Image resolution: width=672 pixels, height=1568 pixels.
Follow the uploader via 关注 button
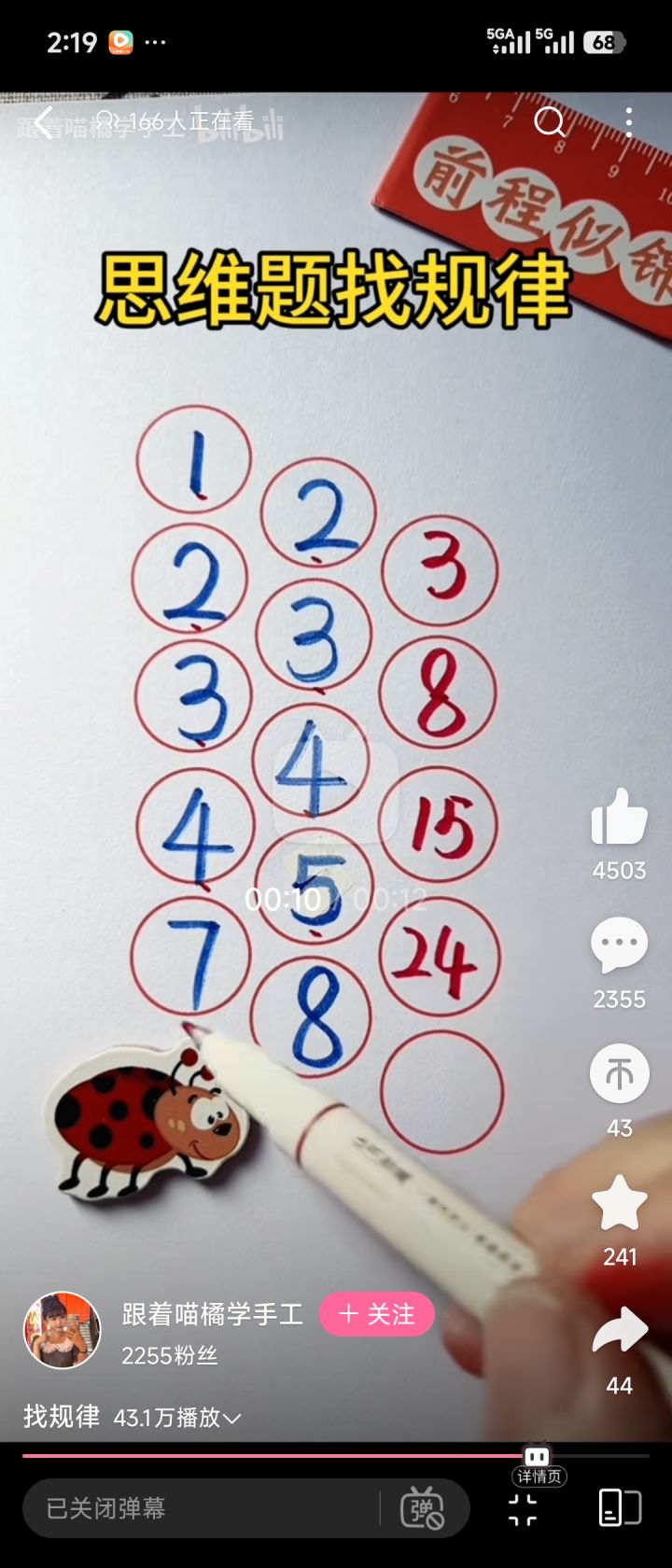click(376, 1313)
